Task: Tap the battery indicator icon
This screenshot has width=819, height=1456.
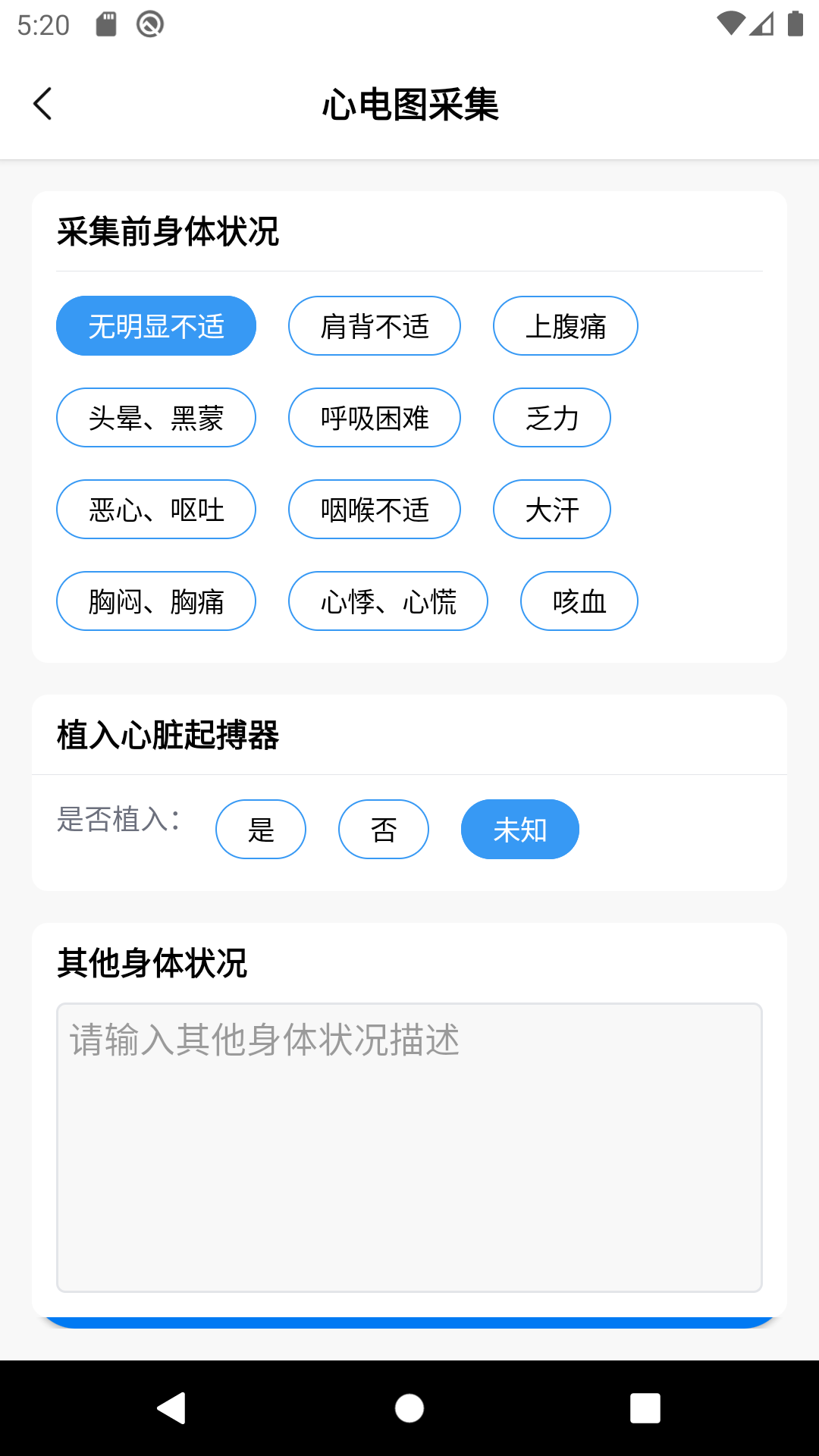Action: point(793,22)
